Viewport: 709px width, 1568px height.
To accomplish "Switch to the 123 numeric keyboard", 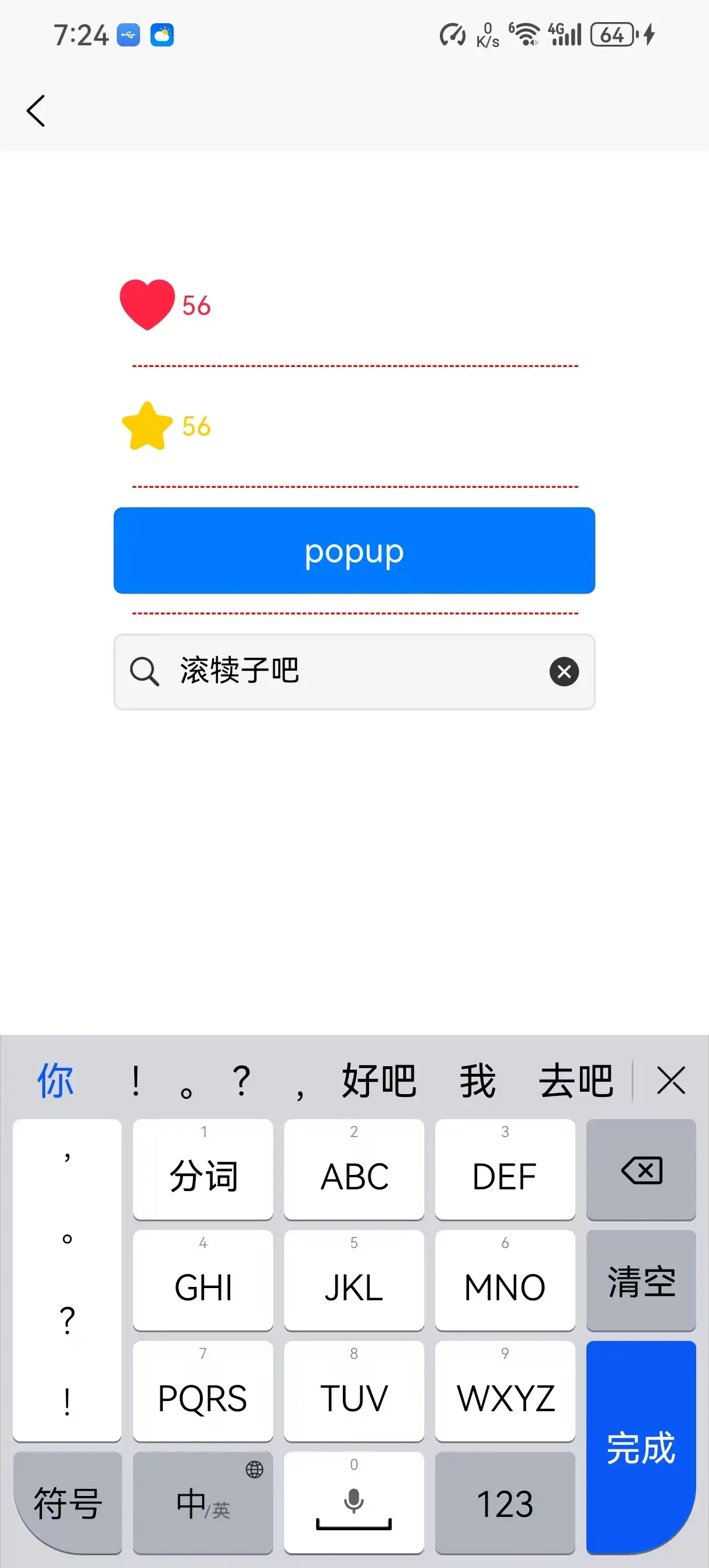I will [504, 1502].
